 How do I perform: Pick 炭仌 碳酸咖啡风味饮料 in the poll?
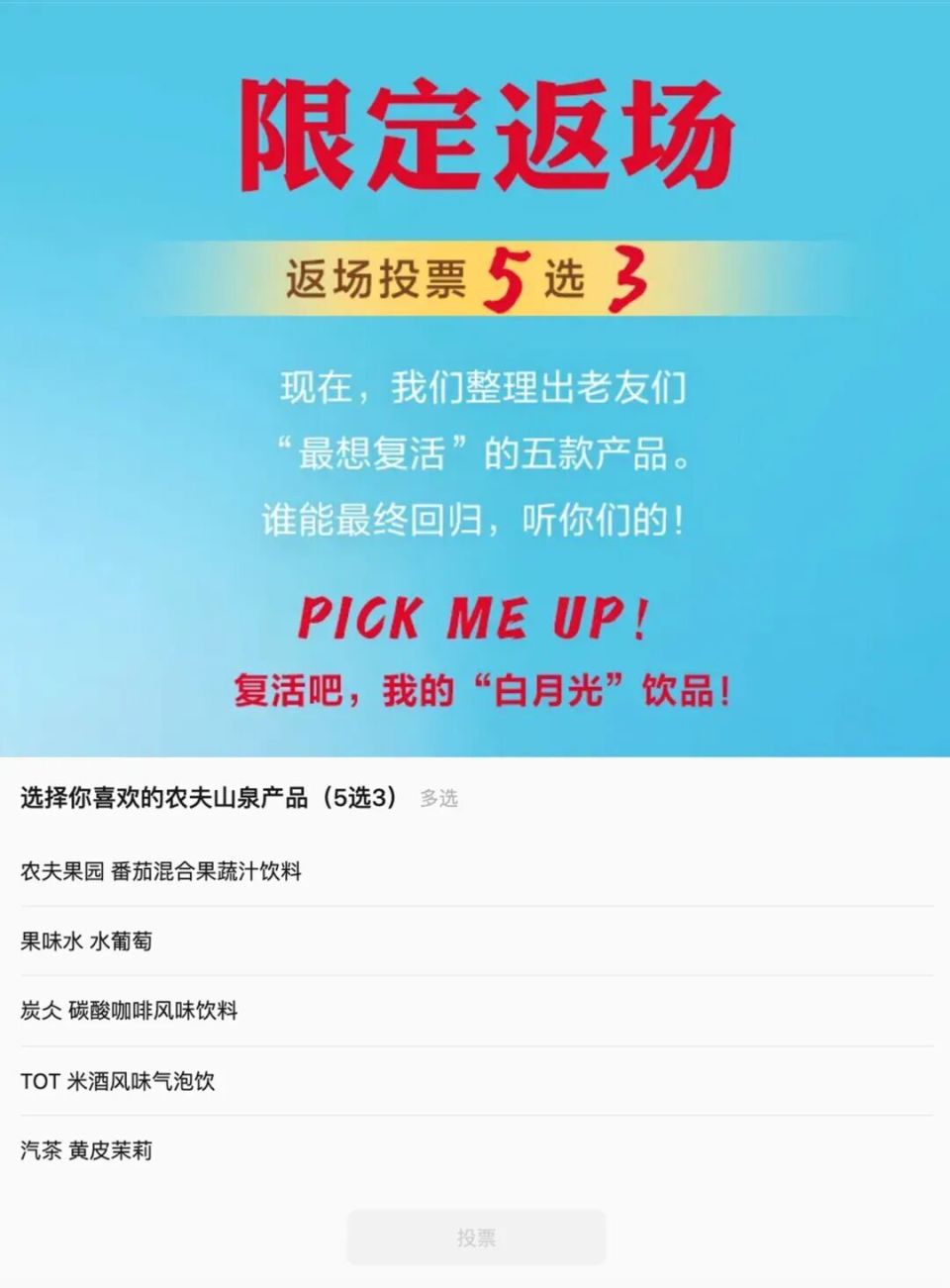130,1011
